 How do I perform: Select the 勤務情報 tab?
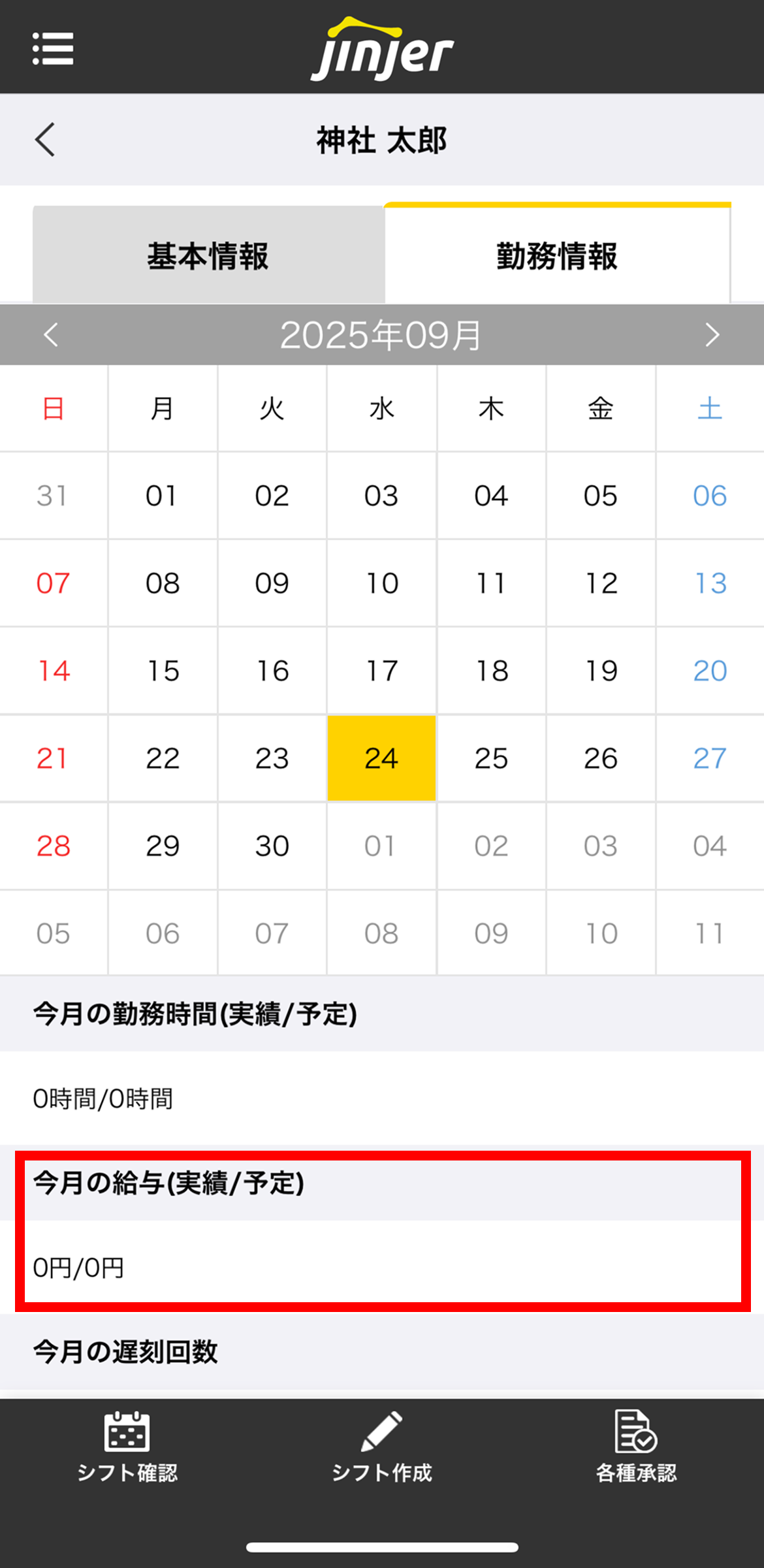tap(556, 255)
